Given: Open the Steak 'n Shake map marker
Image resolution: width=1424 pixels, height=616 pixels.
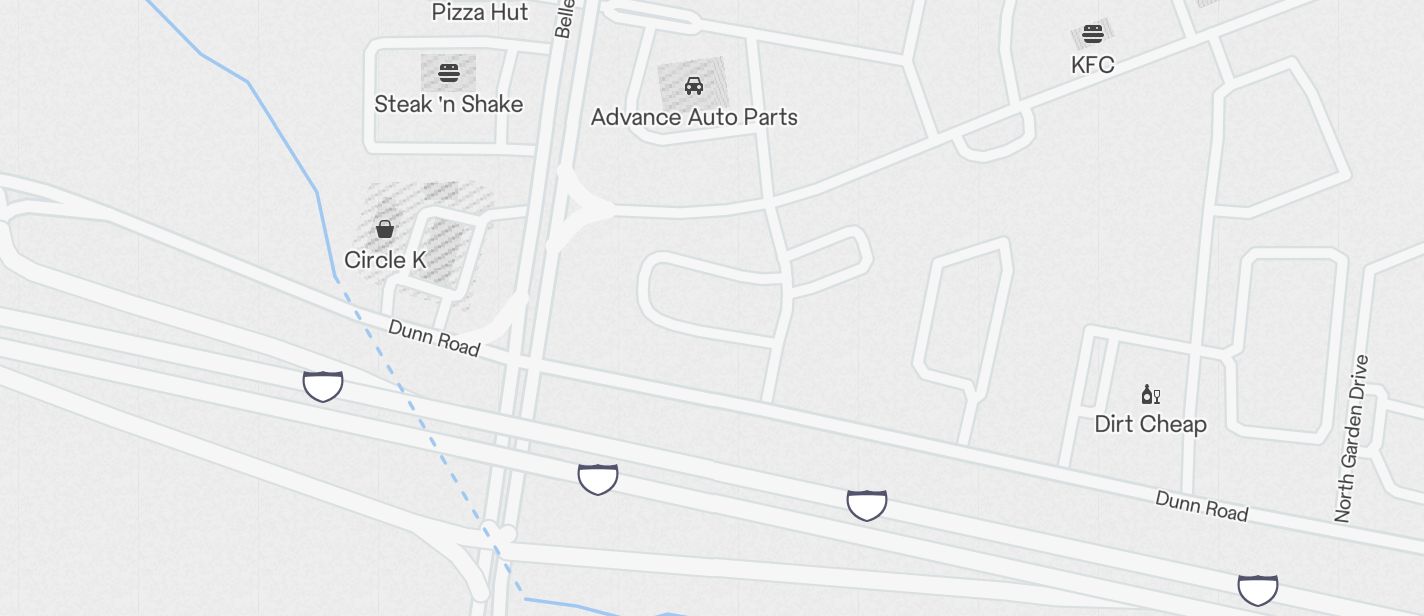Looking at the screenshot, I should coord(448,73).
